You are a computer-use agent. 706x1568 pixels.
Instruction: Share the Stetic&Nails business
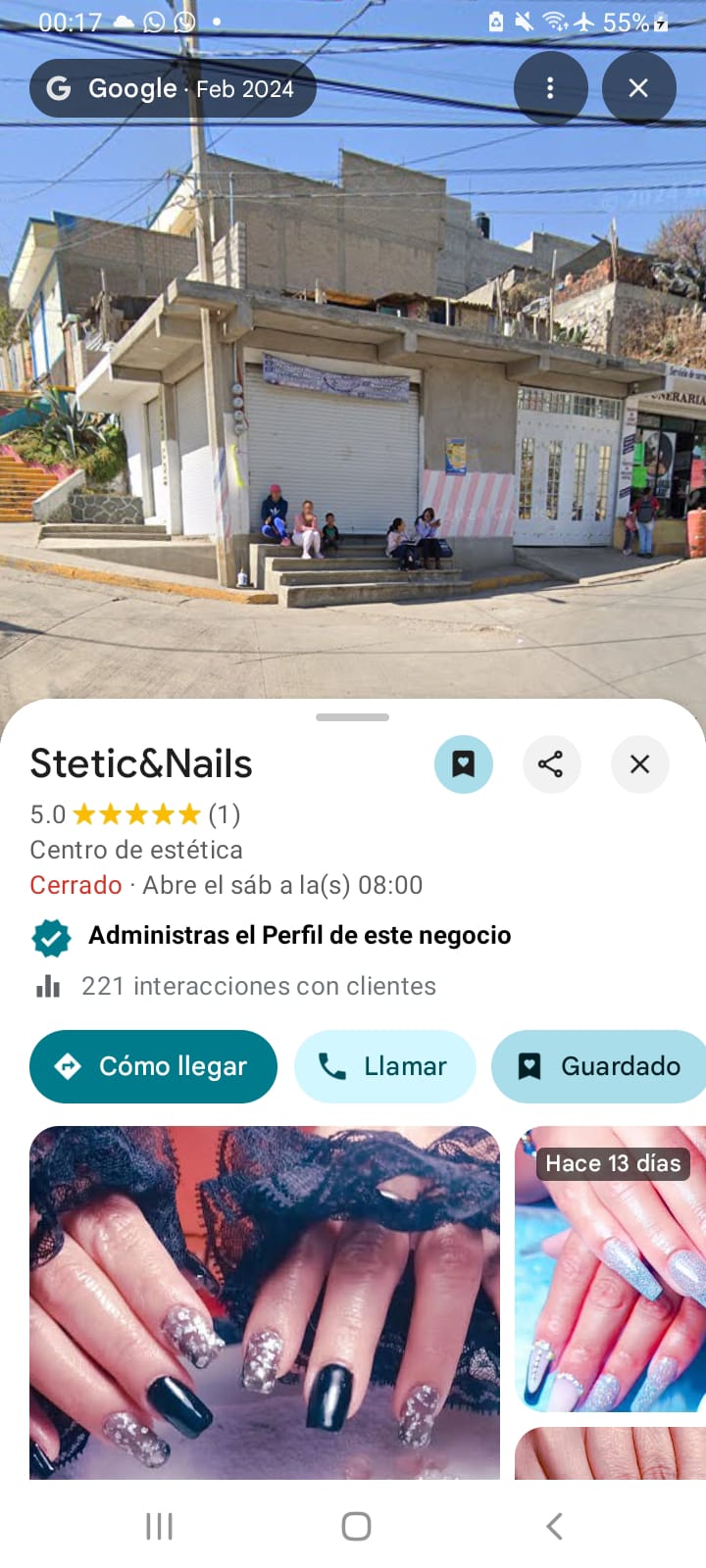[x=551, y=764]
